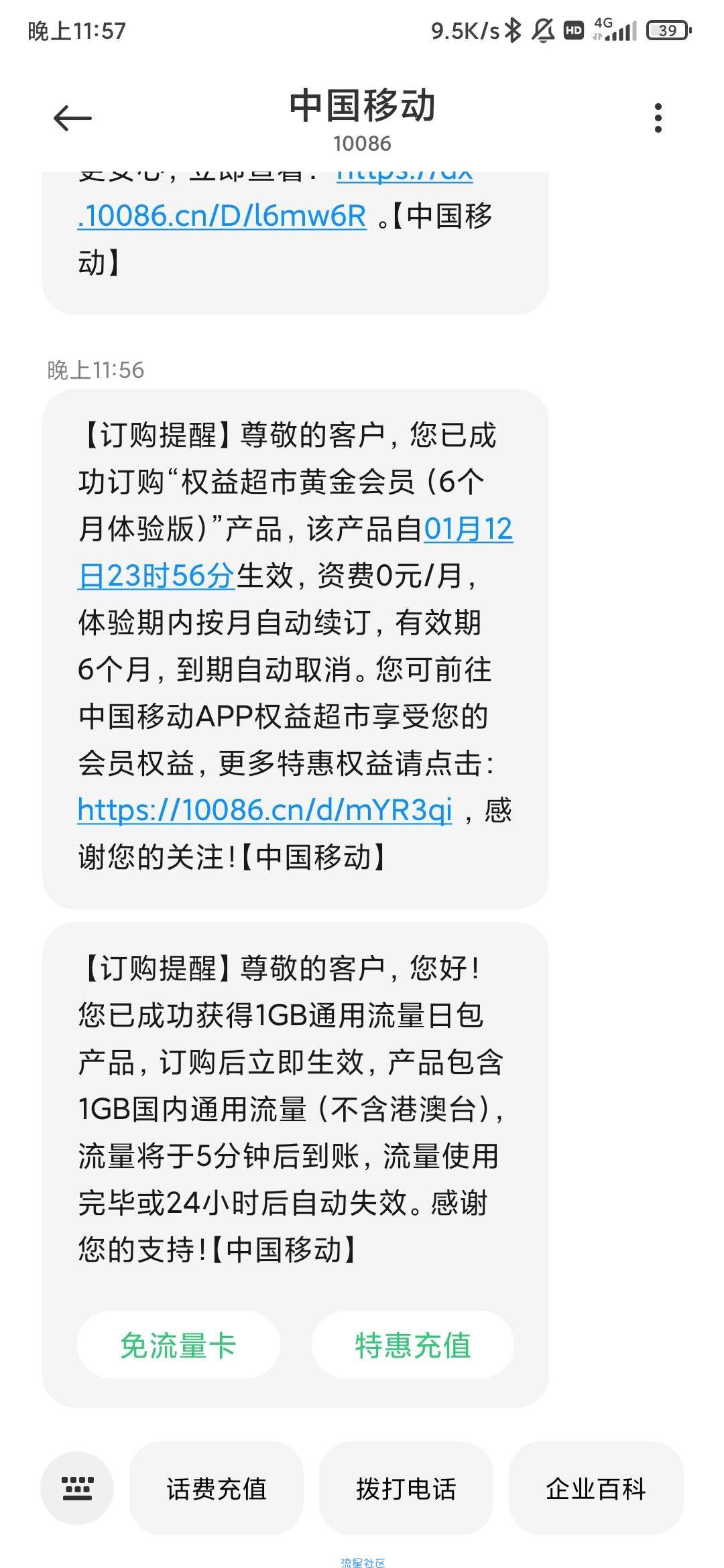Screen dimensions: 724x1568
Task: Open the dx.10086.cn/D/l6mw6R link
Action: click(222, 216)
